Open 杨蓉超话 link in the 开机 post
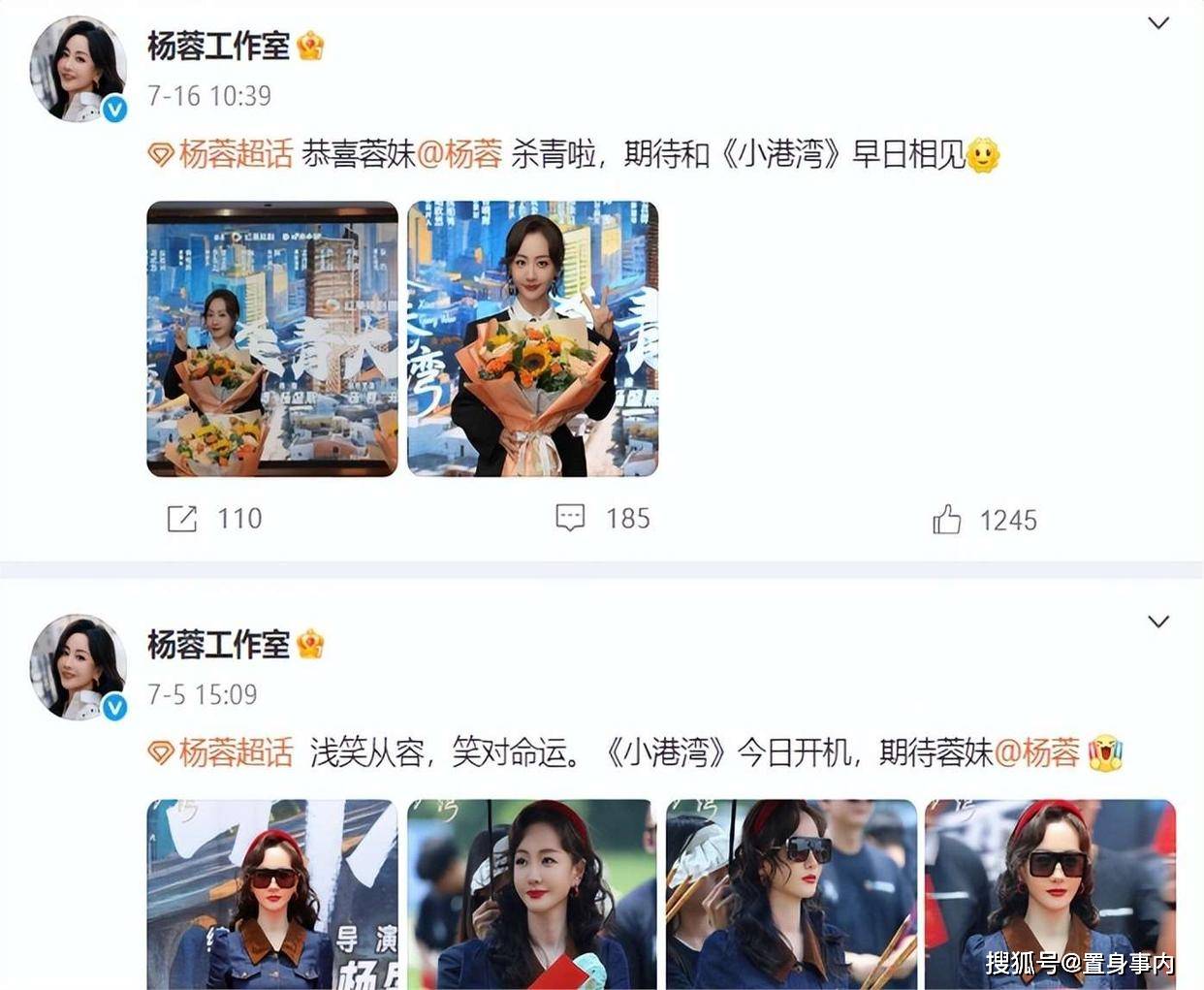This screenshot has width=1204, height=990. (221, 752)
